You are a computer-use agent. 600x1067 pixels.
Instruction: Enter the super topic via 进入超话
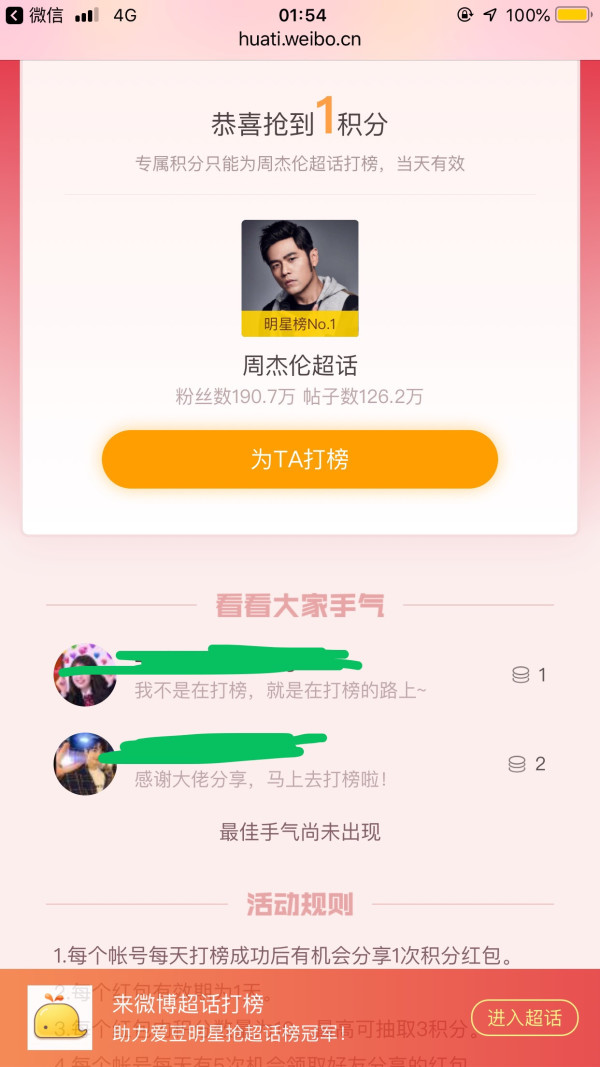click(524, 1018)
